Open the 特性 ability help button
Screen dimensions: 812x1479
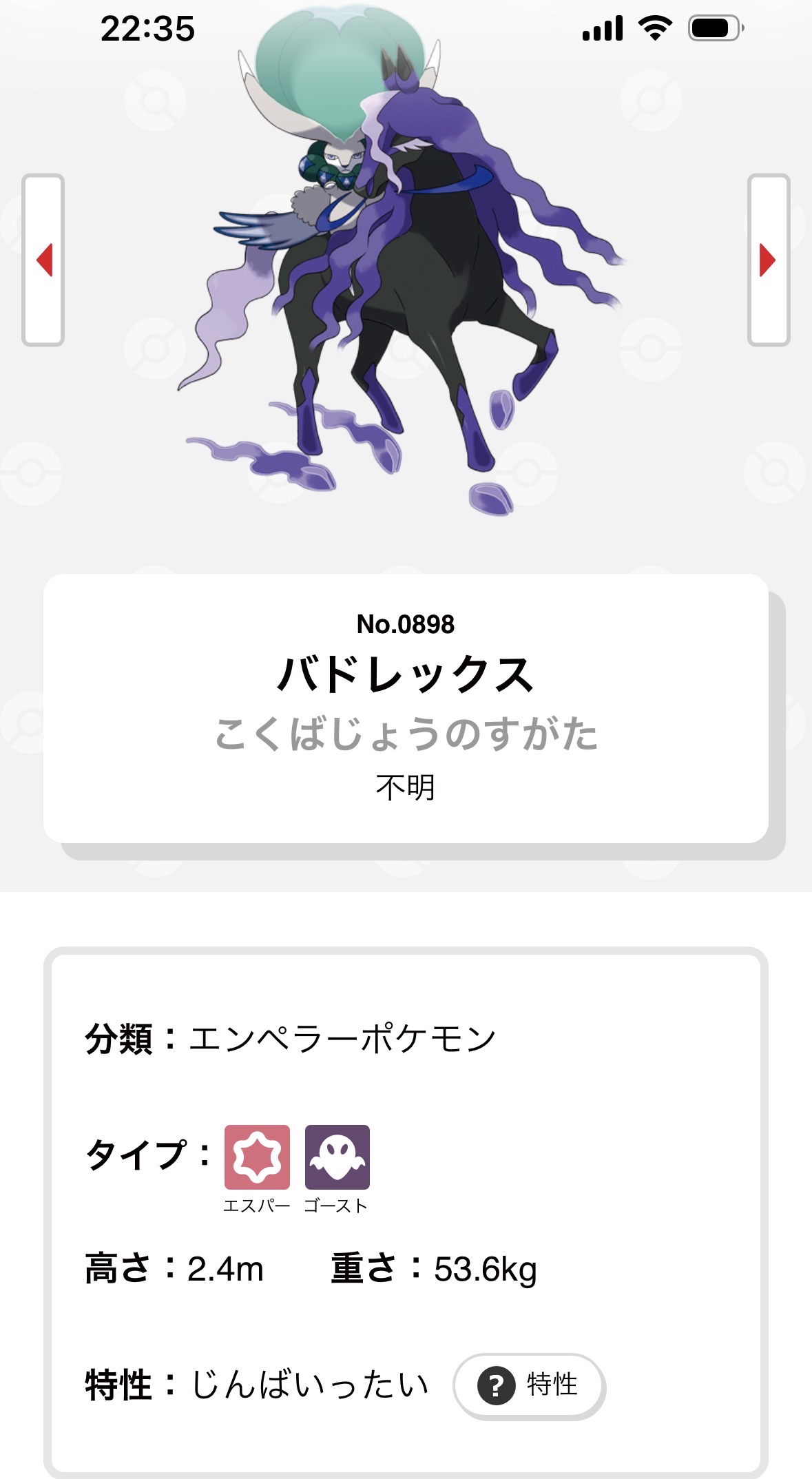click(529, 1385)
